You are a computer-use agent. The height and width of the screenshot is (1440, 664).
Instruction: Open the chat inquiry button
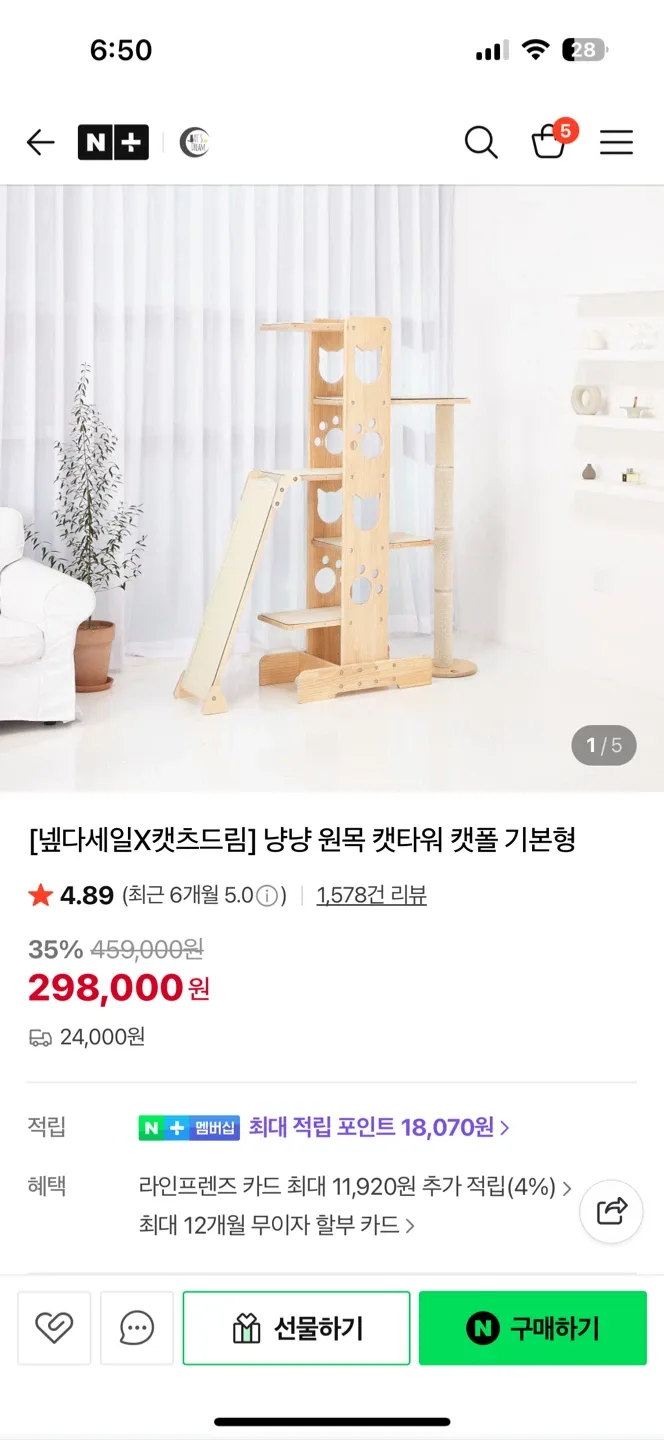tap(136, 1328)
